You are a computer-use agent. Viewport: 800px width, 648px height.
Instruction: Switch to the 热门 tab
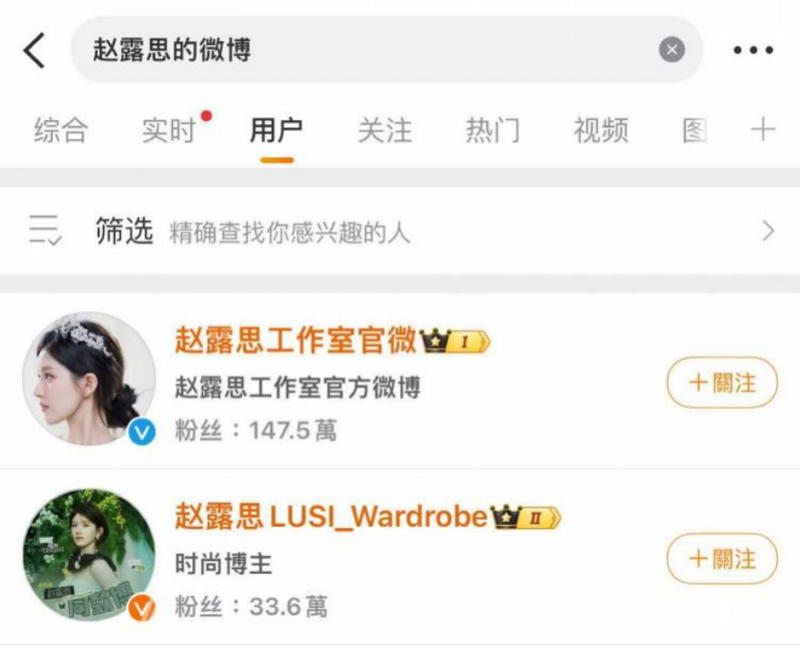pos(493,130)
